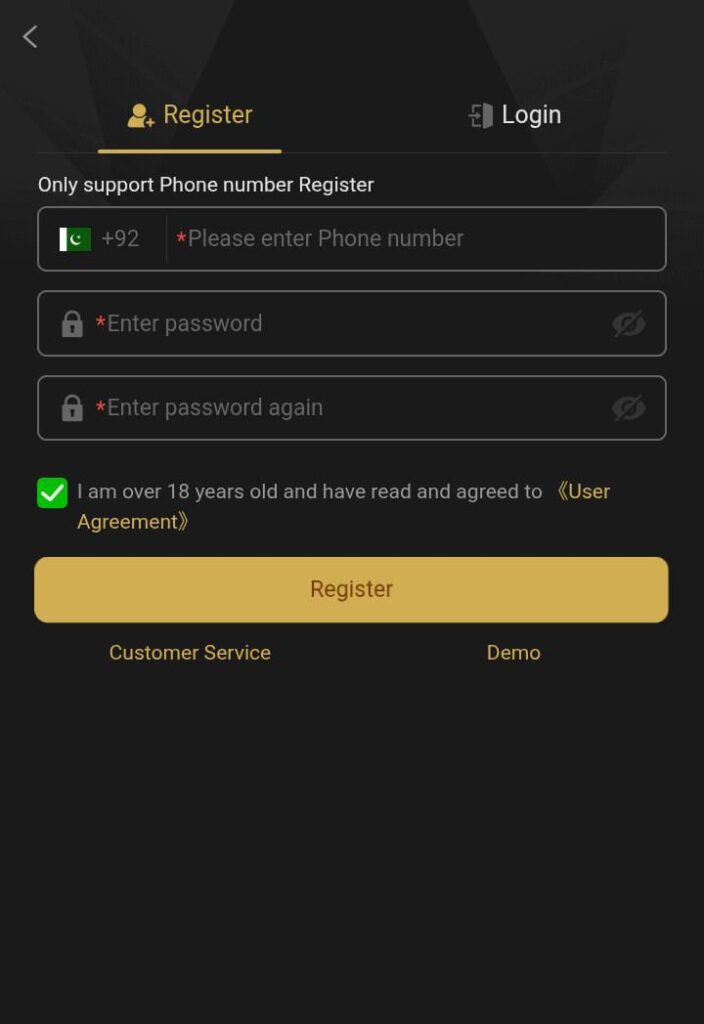This screenshot has height=1024, width=704.
Task: Tap the Enter password field
Action: coord(340,323)
